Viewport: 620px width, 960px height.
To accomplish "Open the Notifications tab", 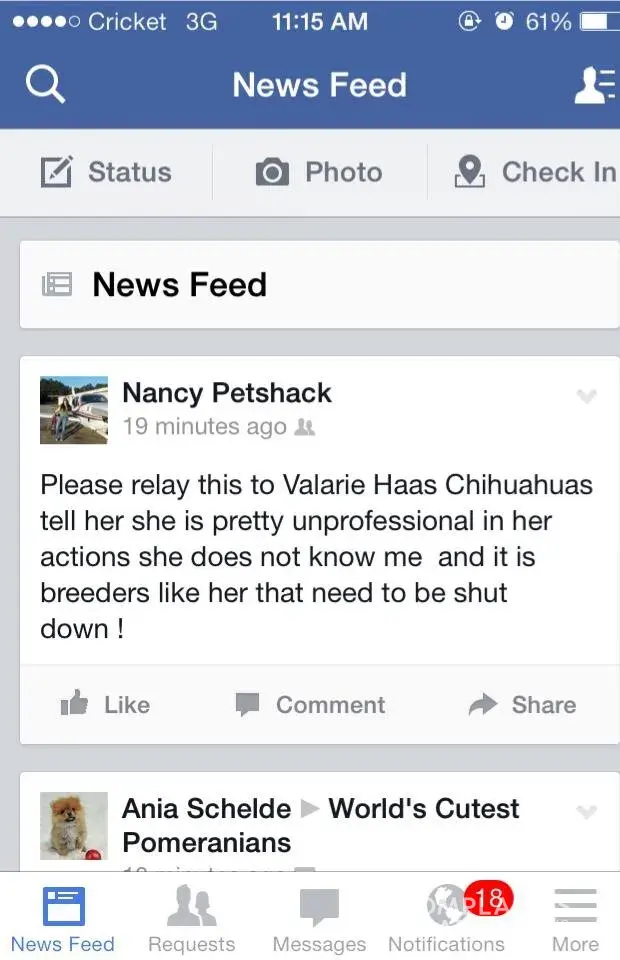I will pyautogui.click(x=446, y=920).
